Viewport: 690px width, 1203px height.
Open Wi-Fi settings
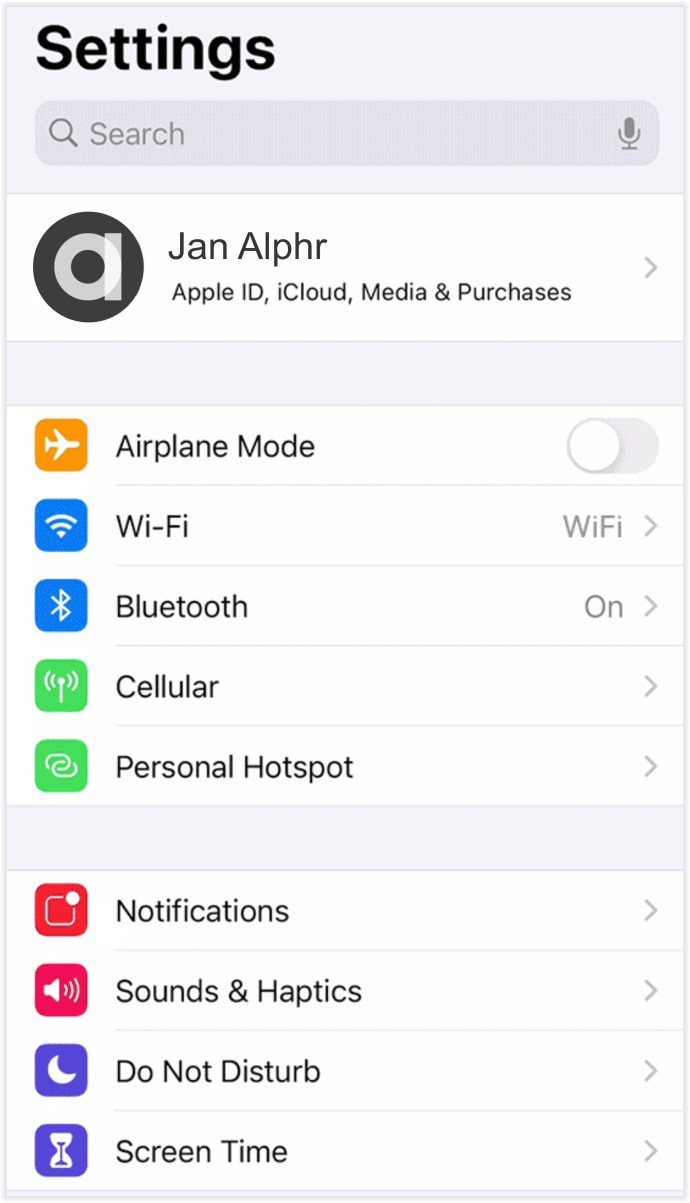(x=345, y=526)
